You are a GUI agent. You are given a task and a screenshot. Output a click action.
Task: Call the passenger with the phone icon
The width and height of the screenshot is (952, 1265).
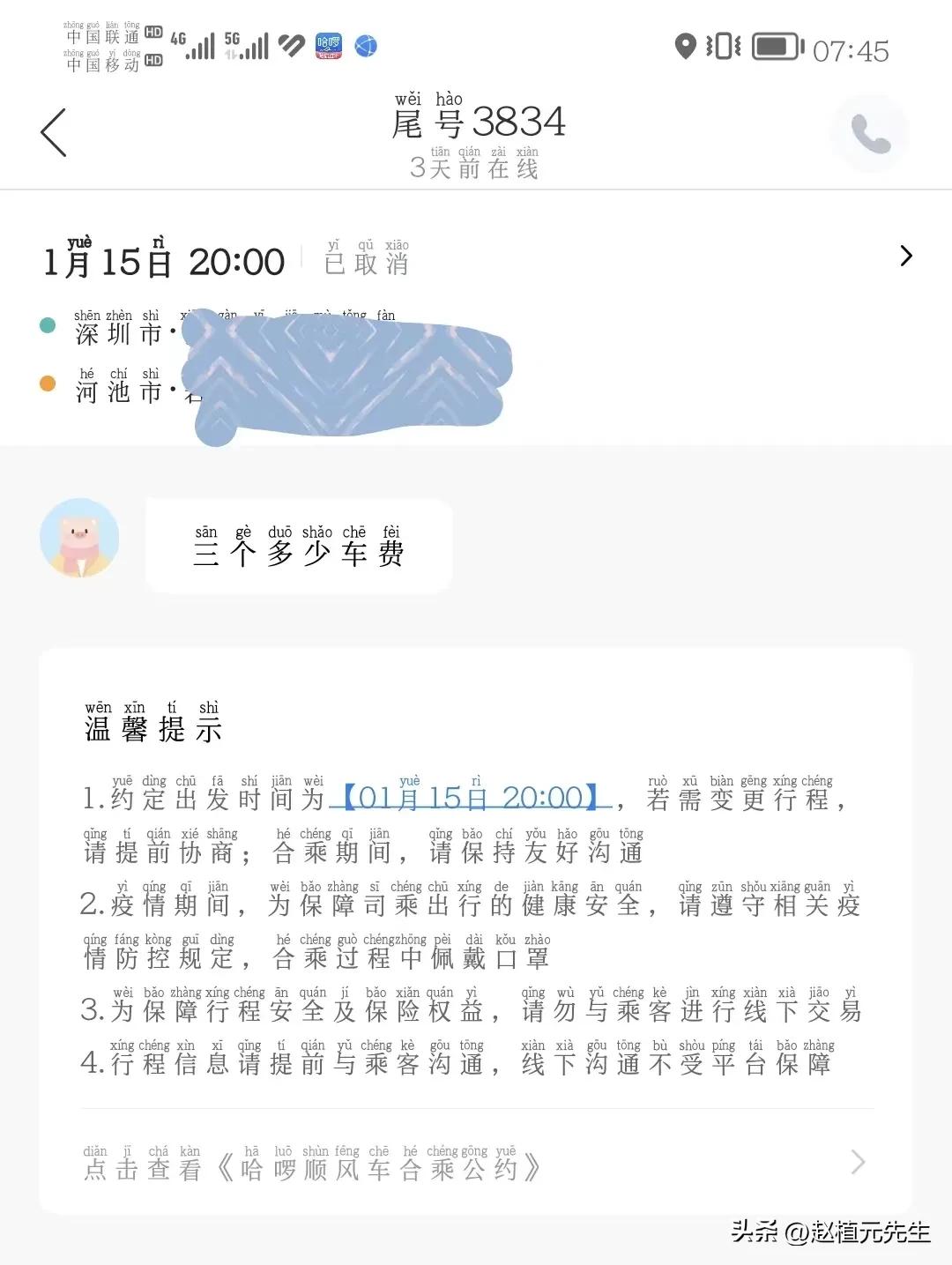tap(870, 134)
